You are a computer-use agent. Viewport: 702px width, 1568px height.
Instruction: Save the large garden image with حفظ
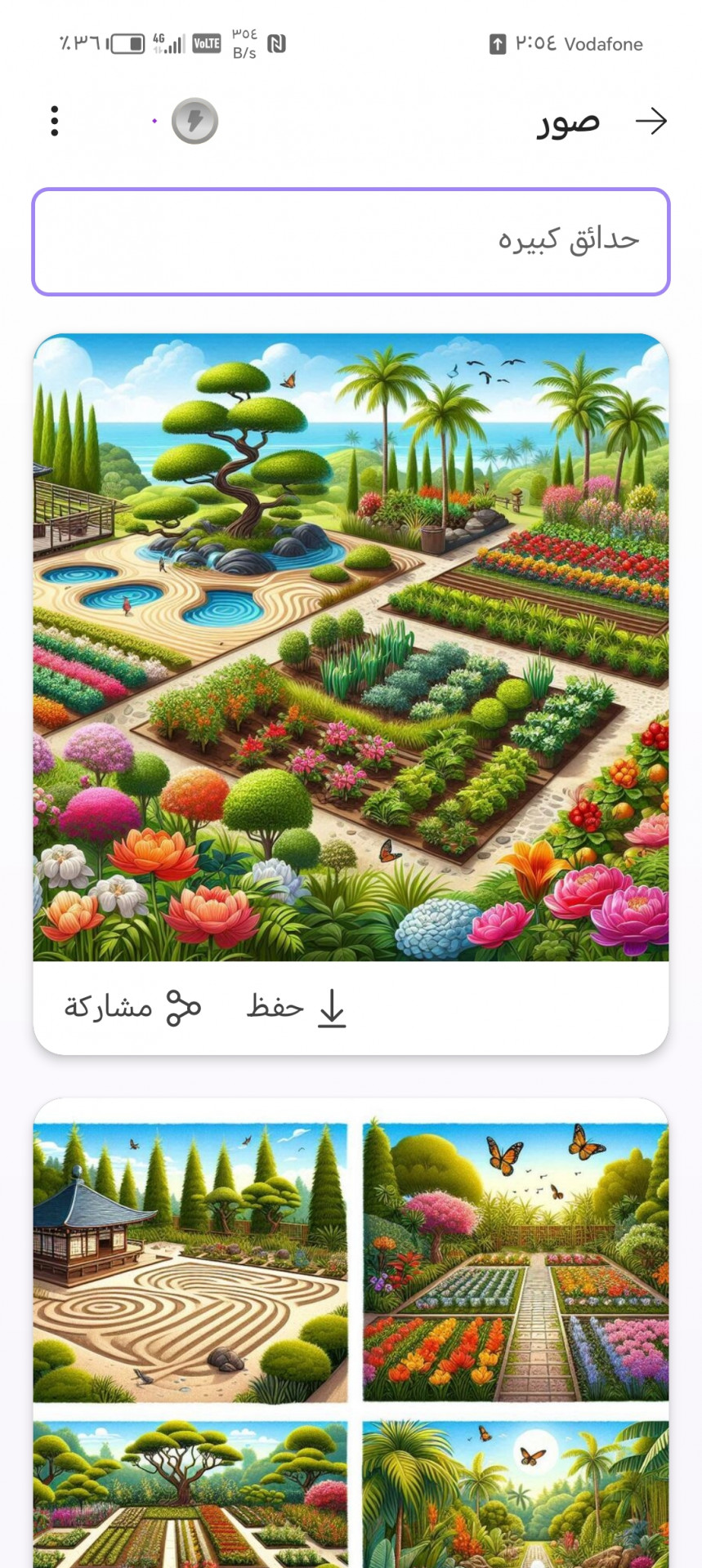point(297,1007)
